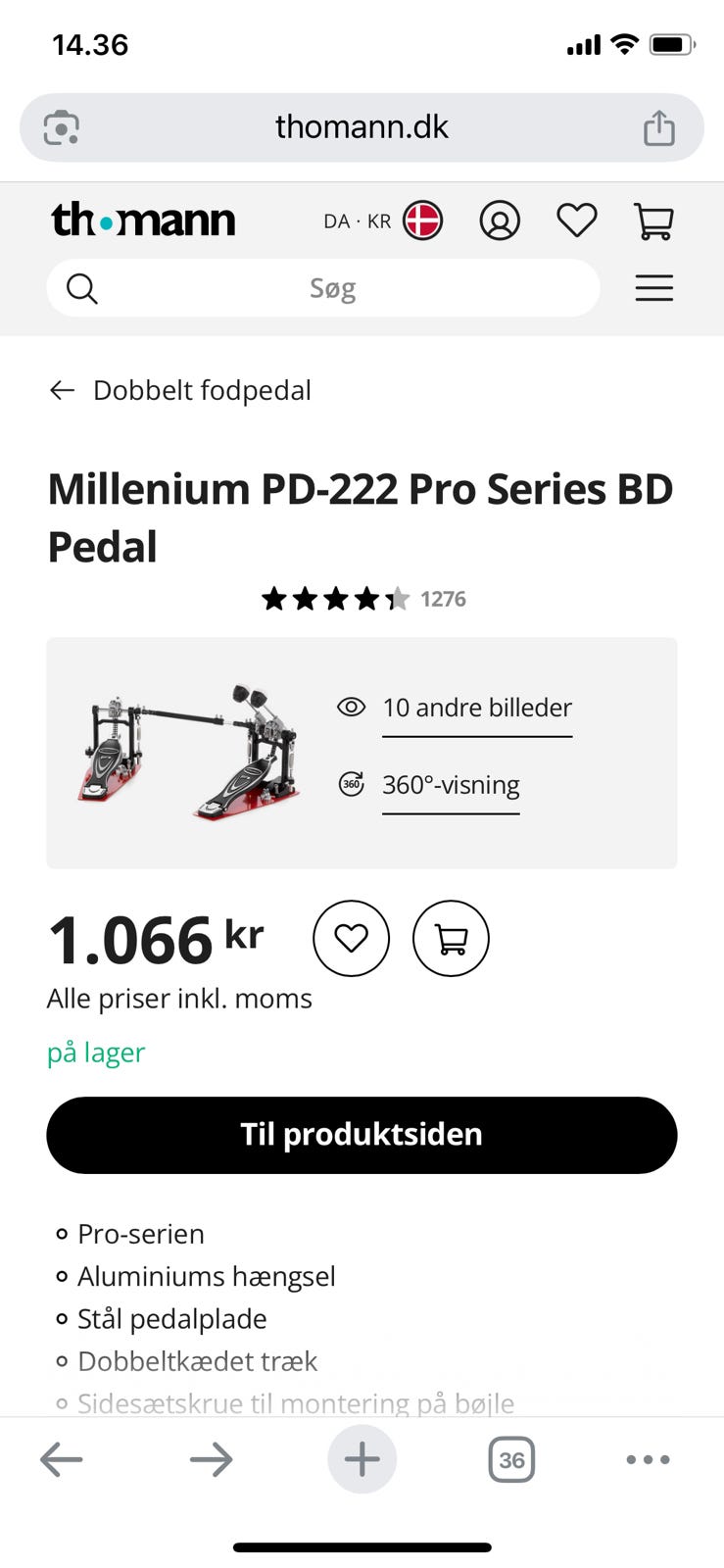Open the 360°-visning view

(451, 785)
